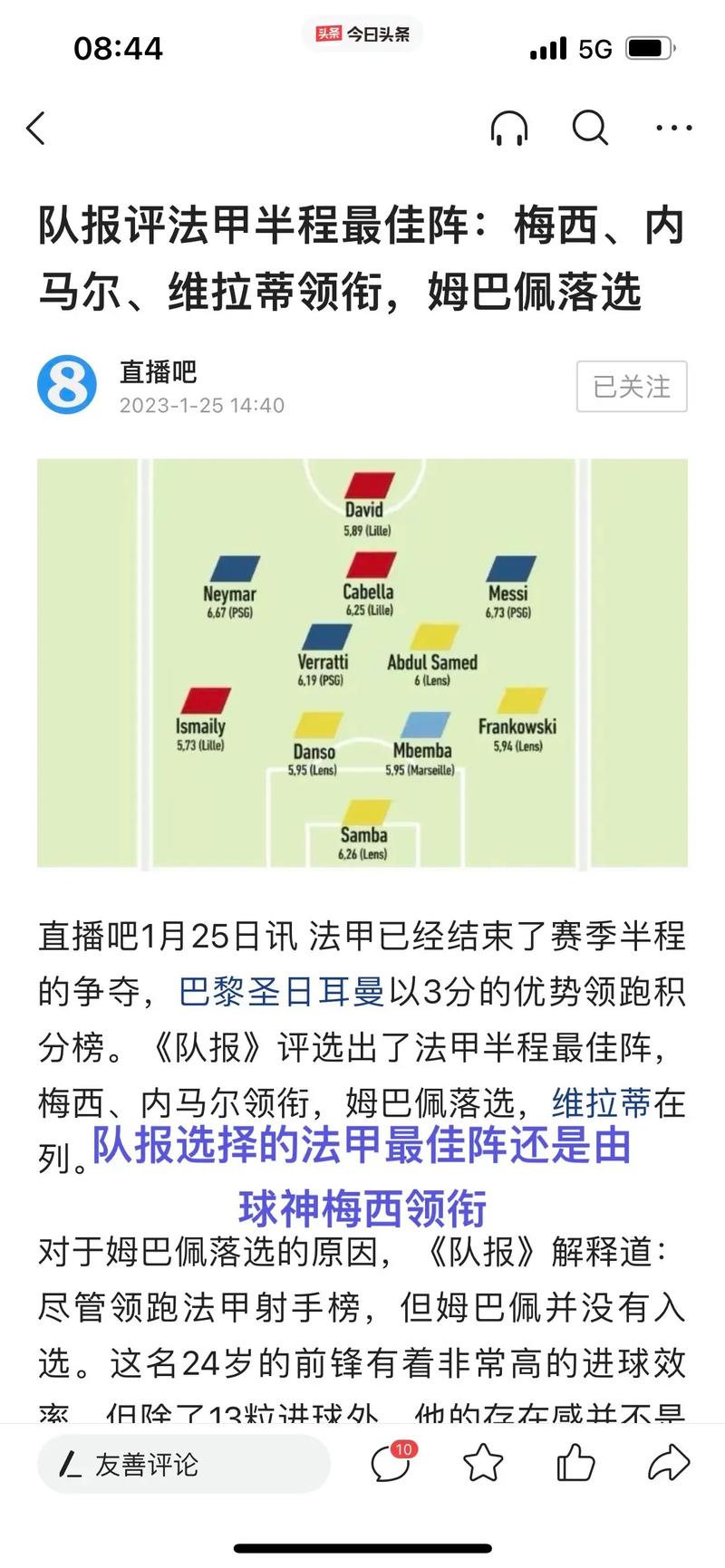Write a comment in 友善评论 field
Viewport: 725px width, 1568px height.
[184, 1464]
